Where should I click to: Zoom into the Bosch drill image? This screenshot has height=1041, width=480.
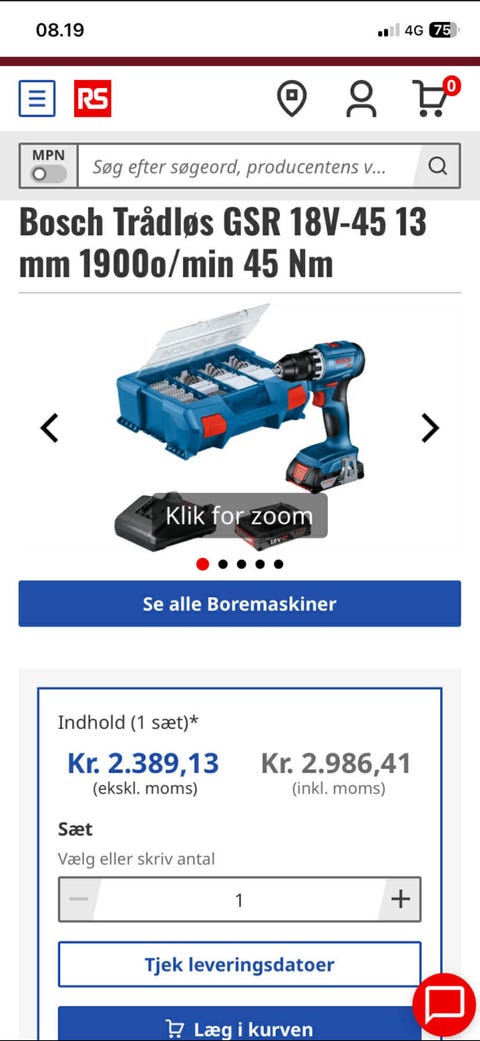tap(240, 428)
